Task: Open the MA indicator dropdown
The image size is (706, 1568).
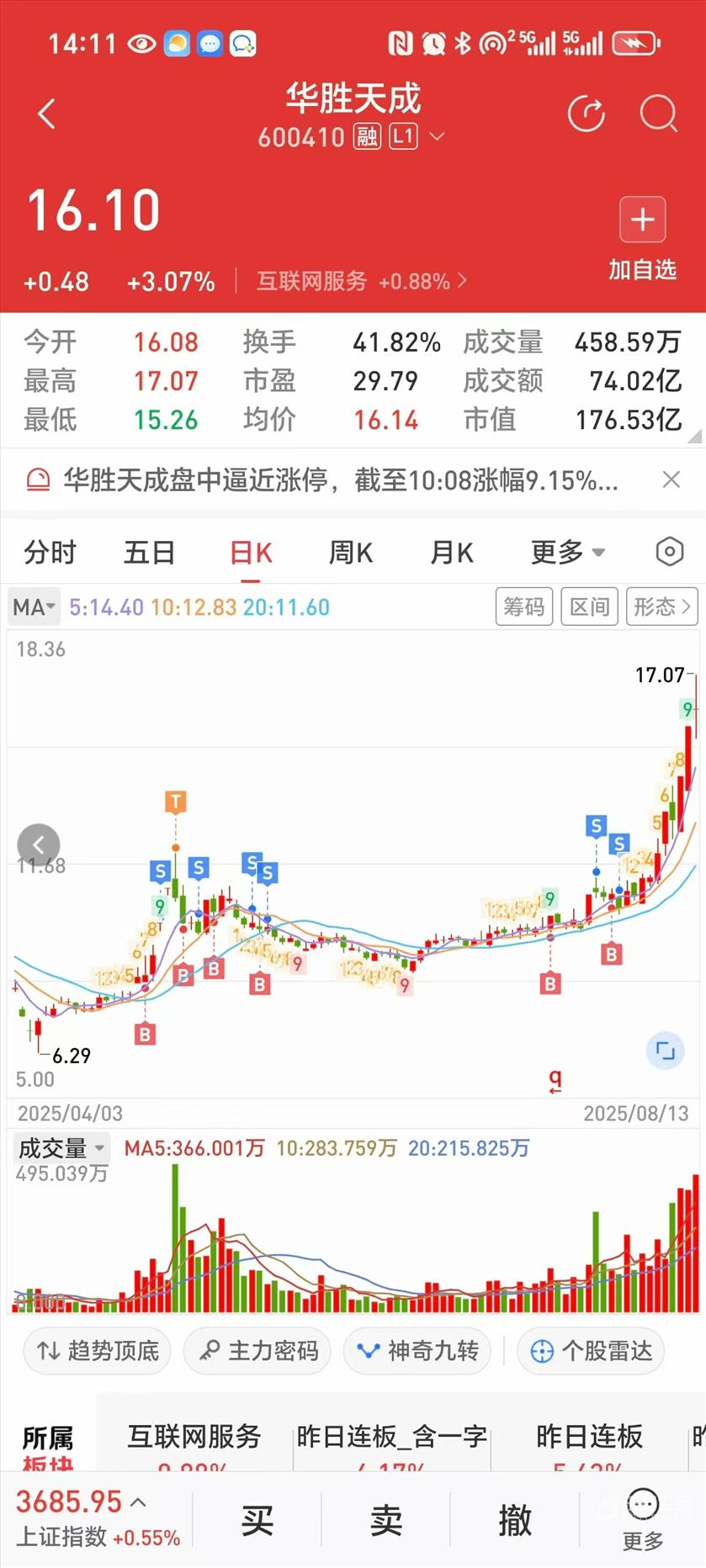Action: point(35,607)
